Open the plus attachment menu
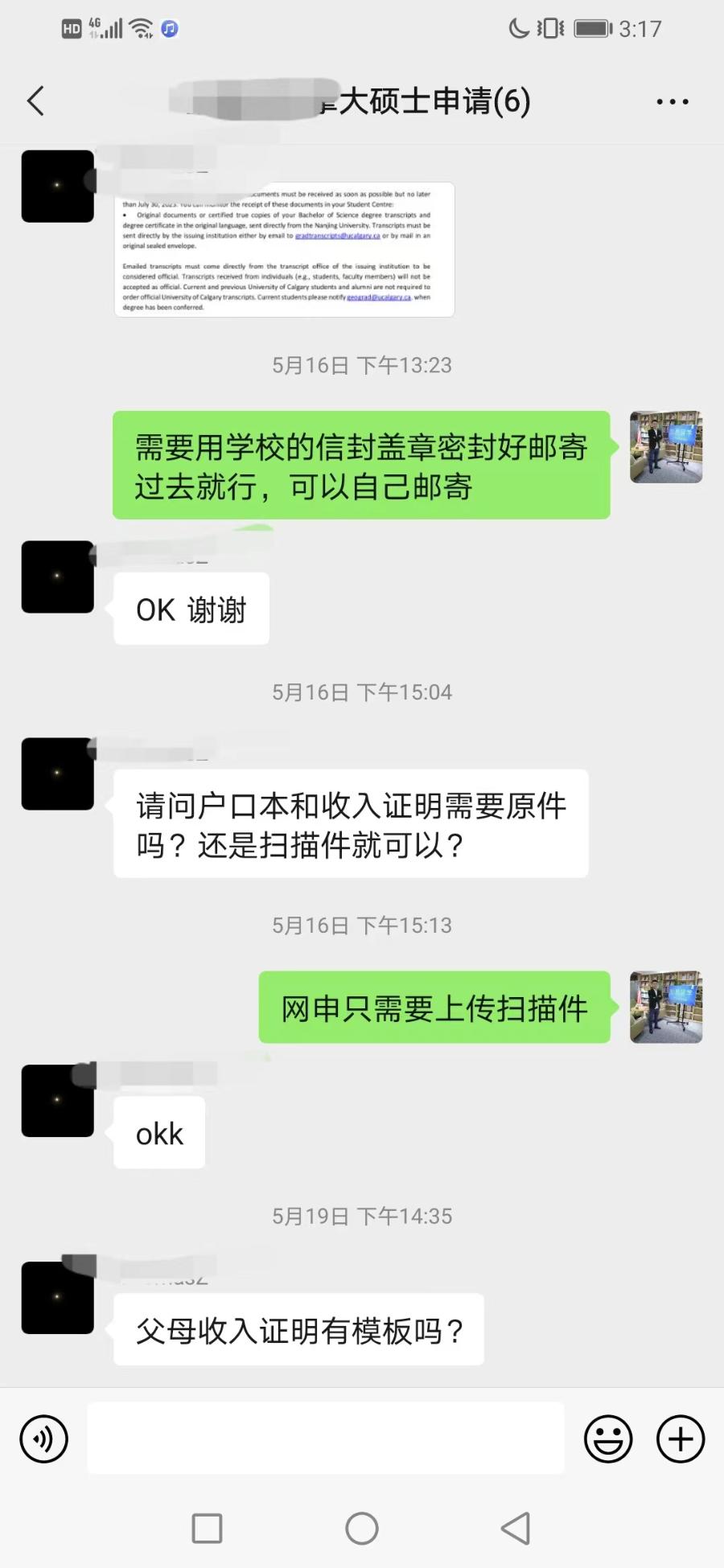724x1568 pixels. 681,1439
